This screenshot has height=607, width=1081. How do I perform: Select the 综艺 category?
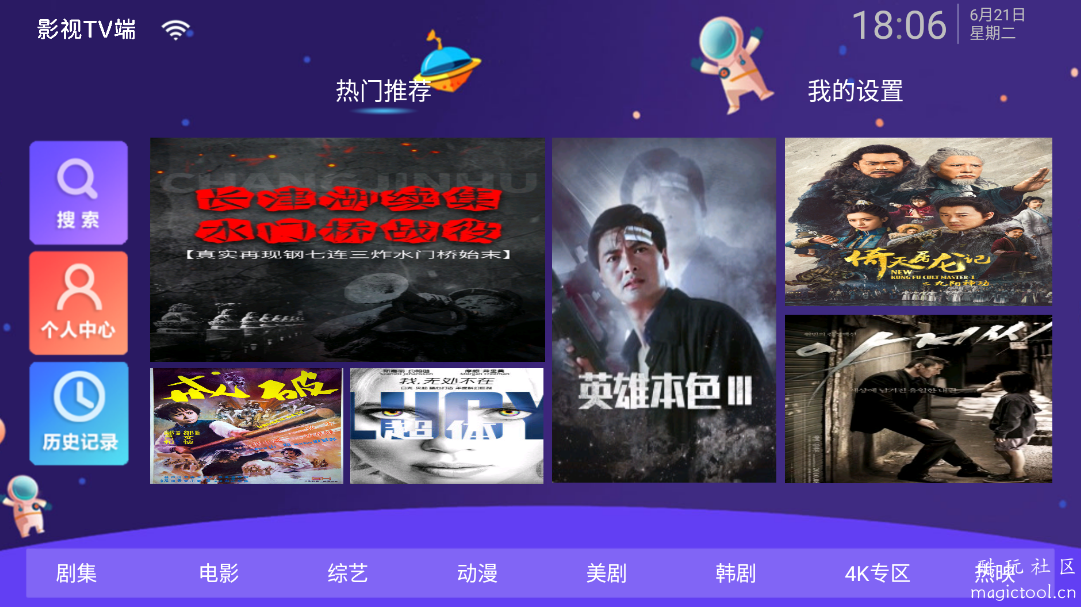point(348,574)
